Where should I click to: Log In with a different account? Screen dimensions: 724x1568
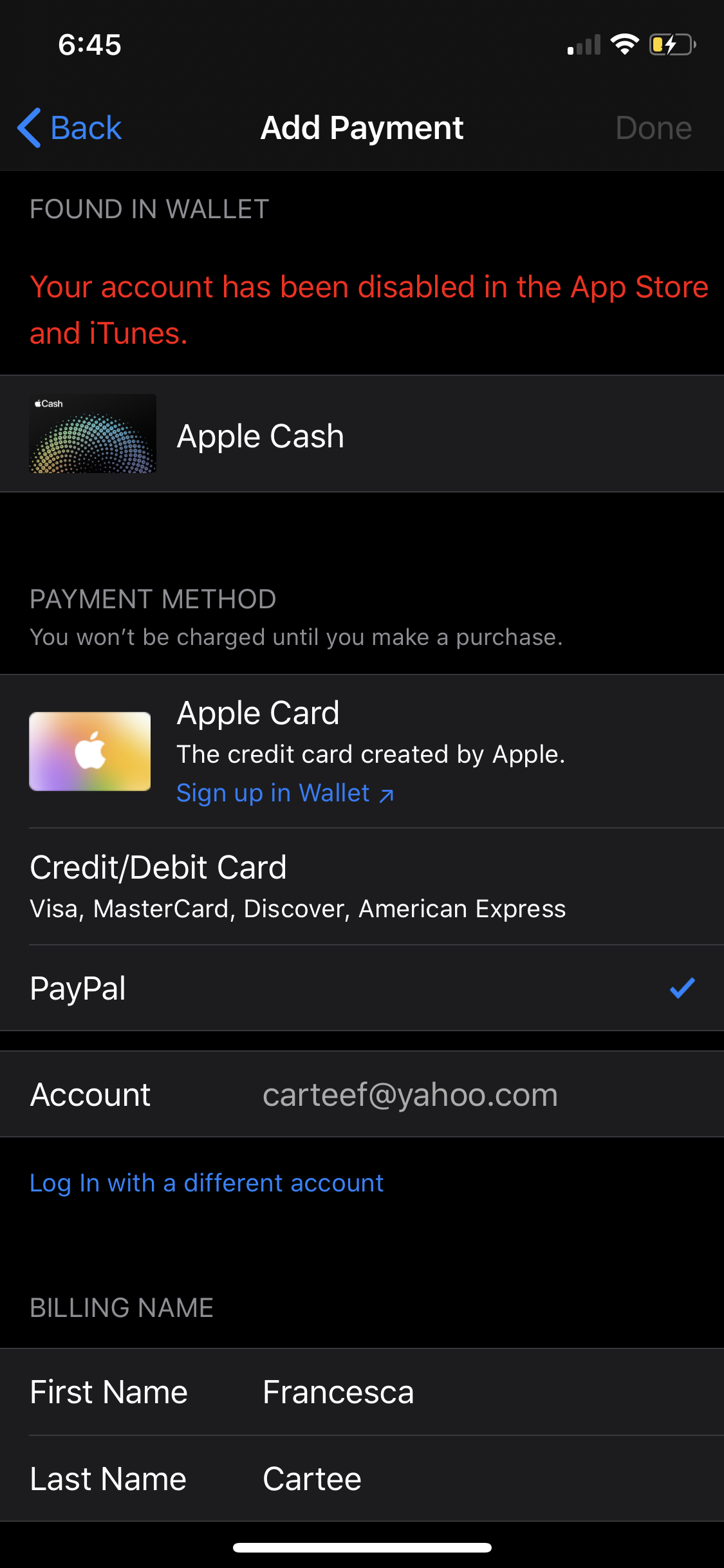(207, 1183)
